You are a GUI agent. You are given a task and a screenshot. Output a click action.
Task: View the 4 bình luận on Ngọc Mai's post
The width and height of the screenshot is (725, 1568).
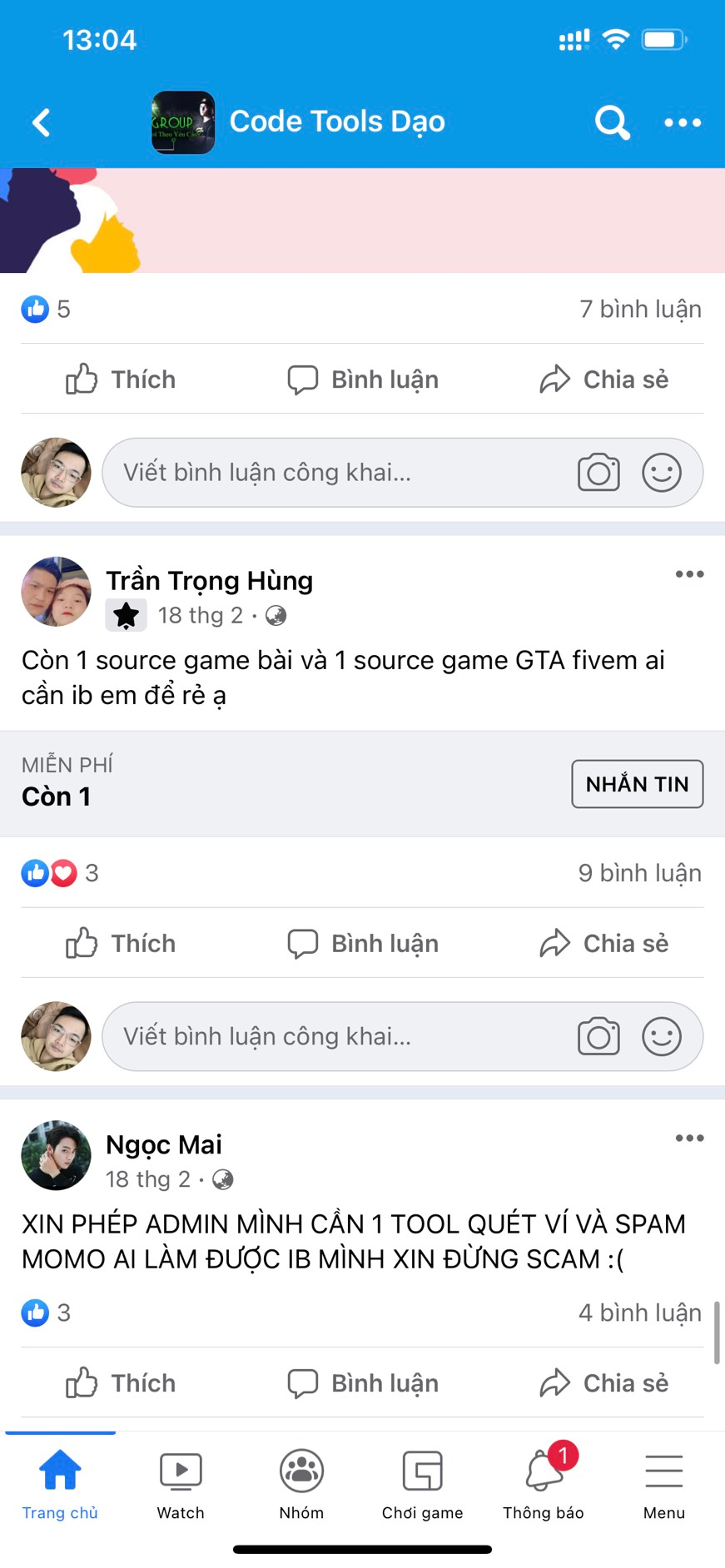639,1312
